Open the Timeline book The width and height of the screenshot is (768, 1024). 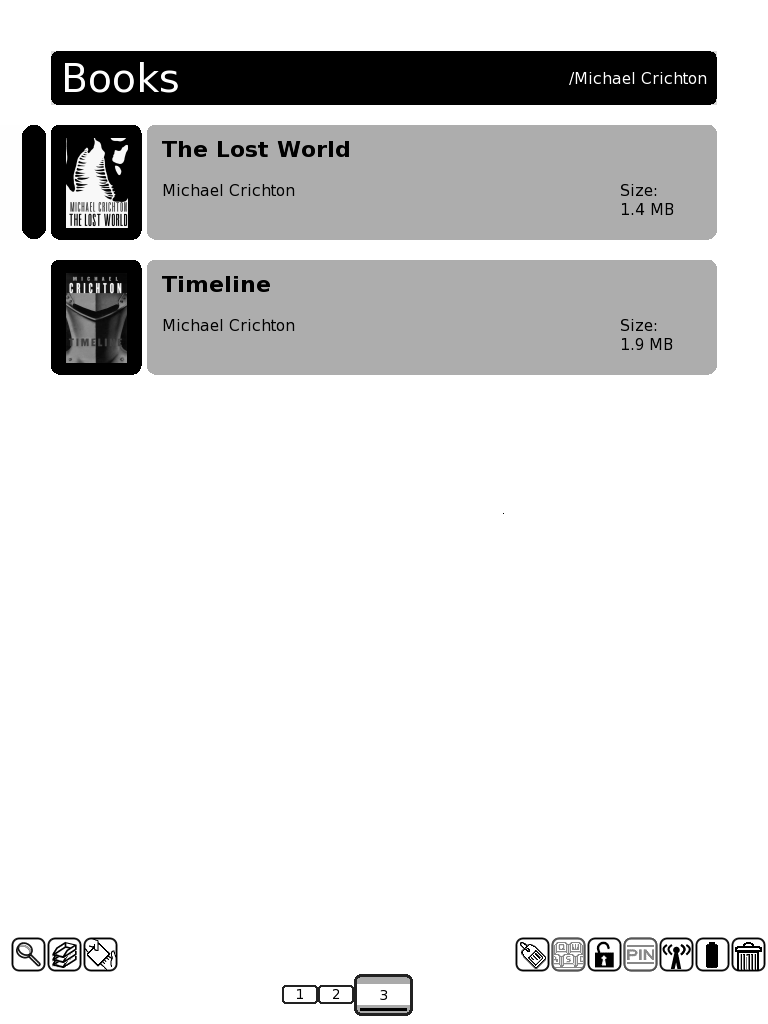point(431,317)
